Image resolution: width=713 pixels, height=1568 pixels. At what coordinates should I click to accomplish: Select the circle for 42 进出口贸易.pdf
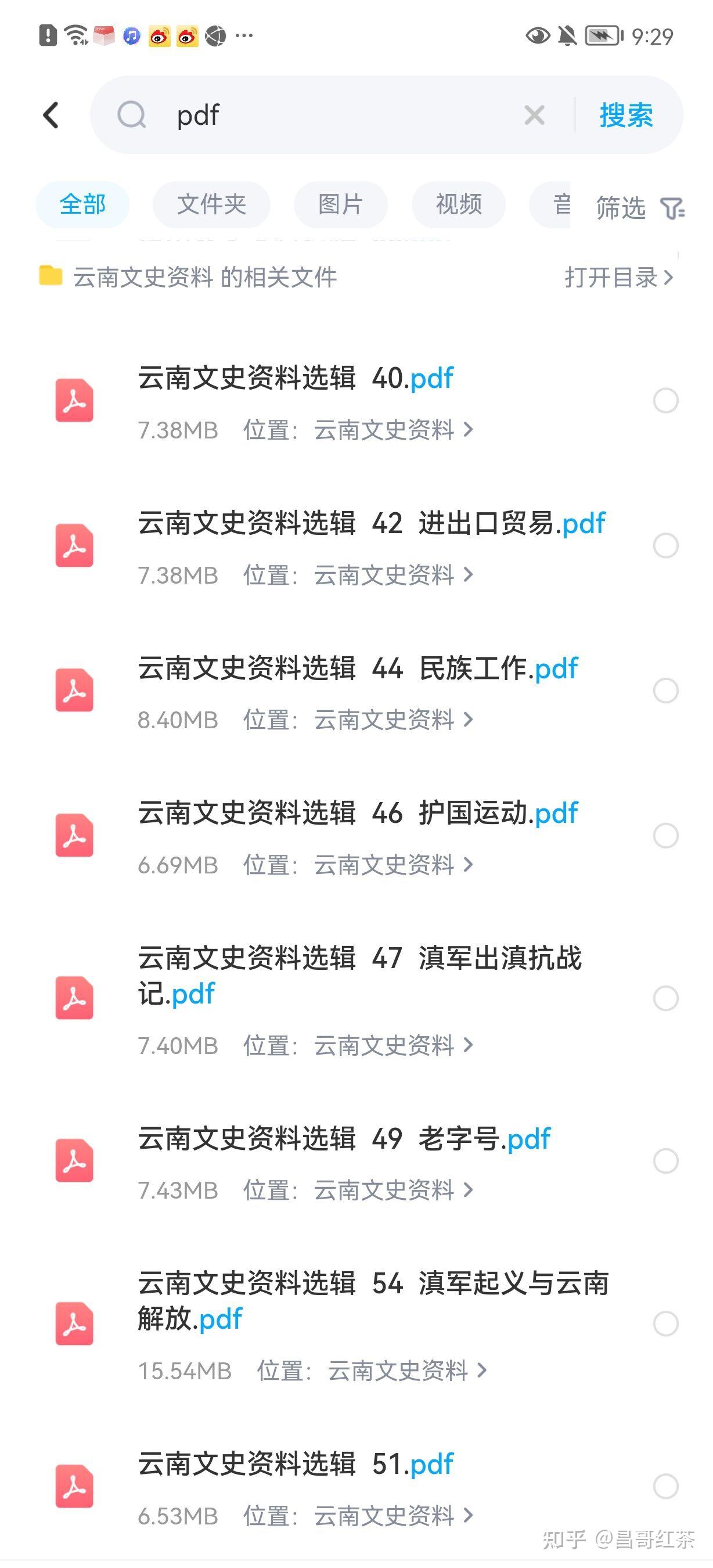[x=665, y=545]
